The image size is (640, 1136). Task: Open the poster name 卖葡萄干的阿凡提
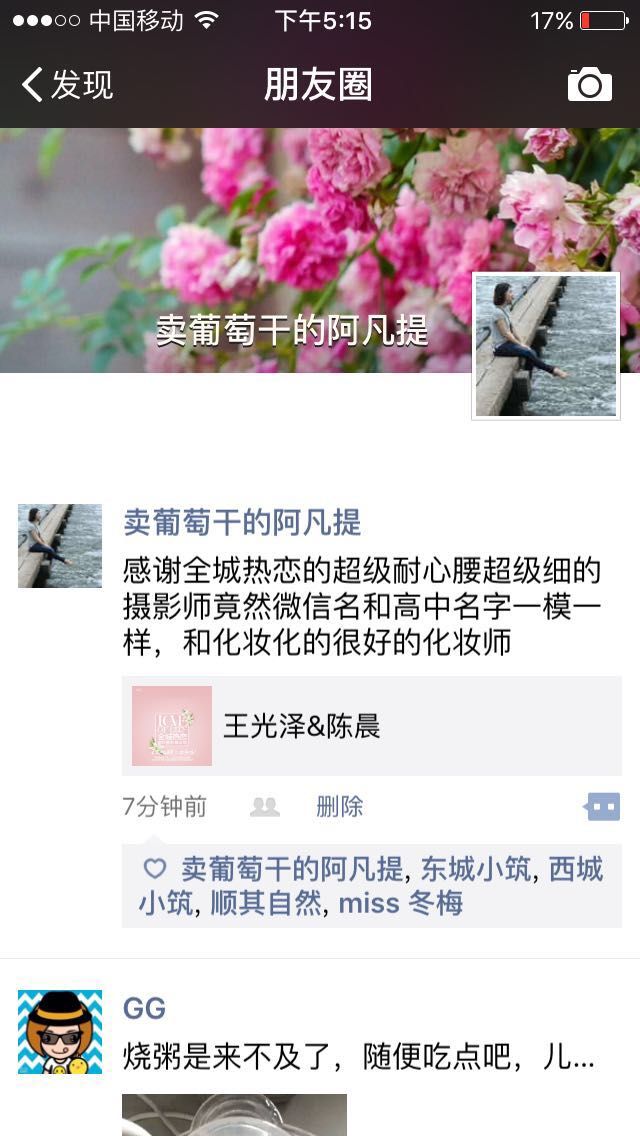pos(242,522)
